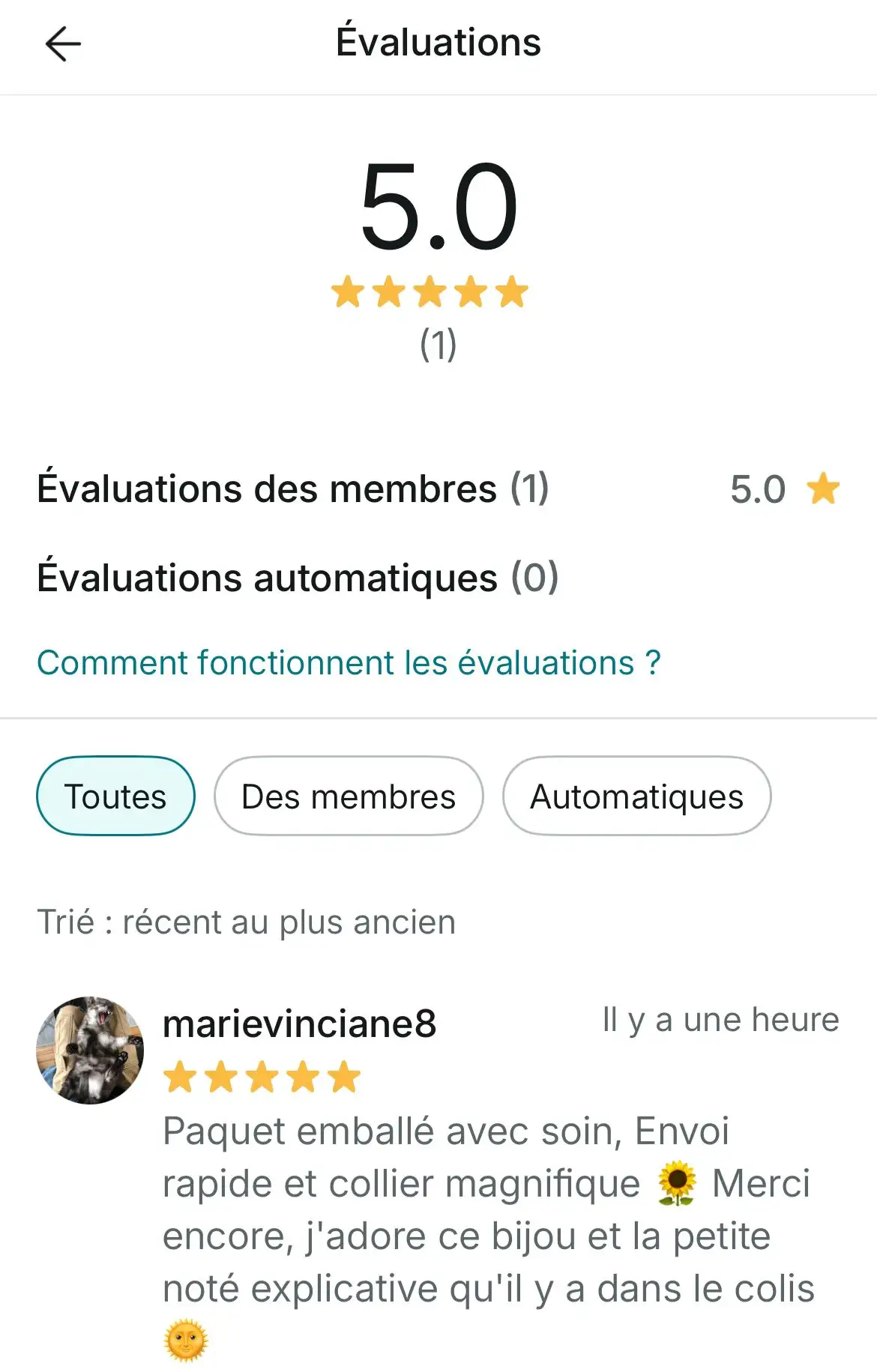Open 'Comment fonctionnent les évaluations ?' link
Screen dimensions: 877x1372
tap(349, 663)
